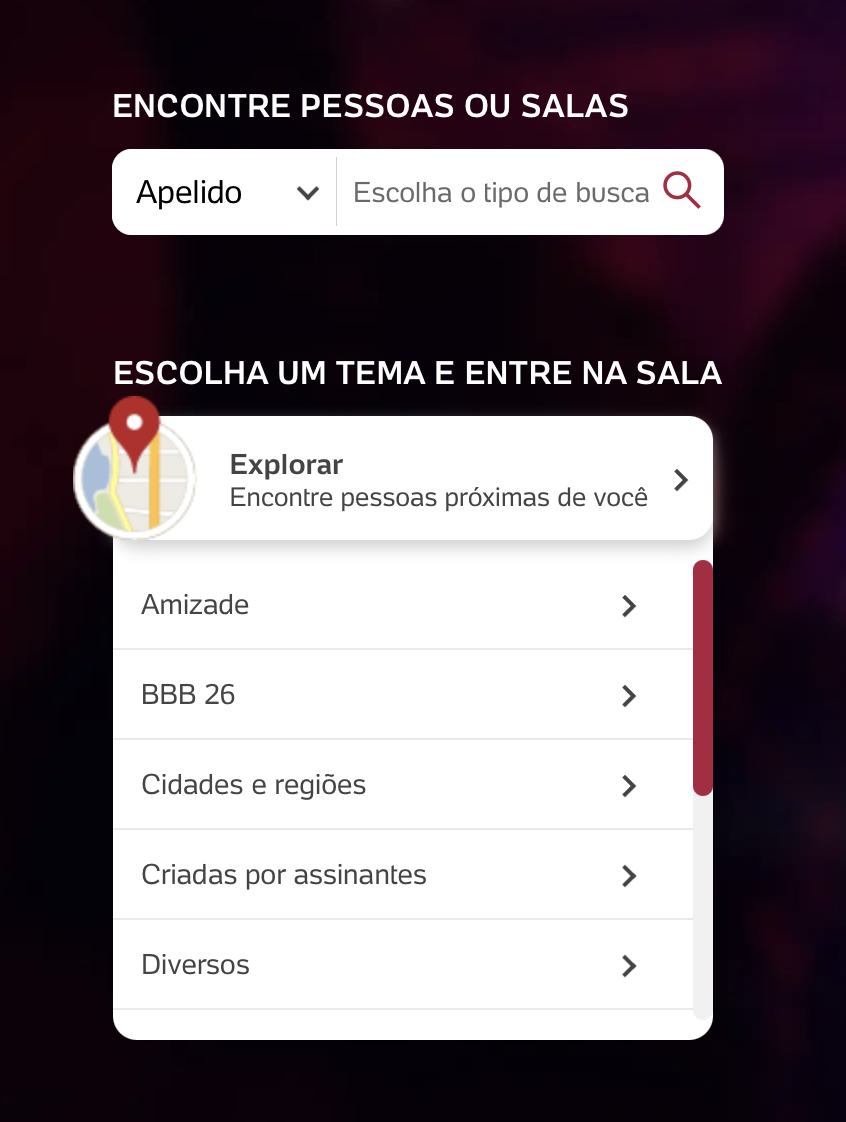Click the red magnifying glass search icon

tap(682, 190)
